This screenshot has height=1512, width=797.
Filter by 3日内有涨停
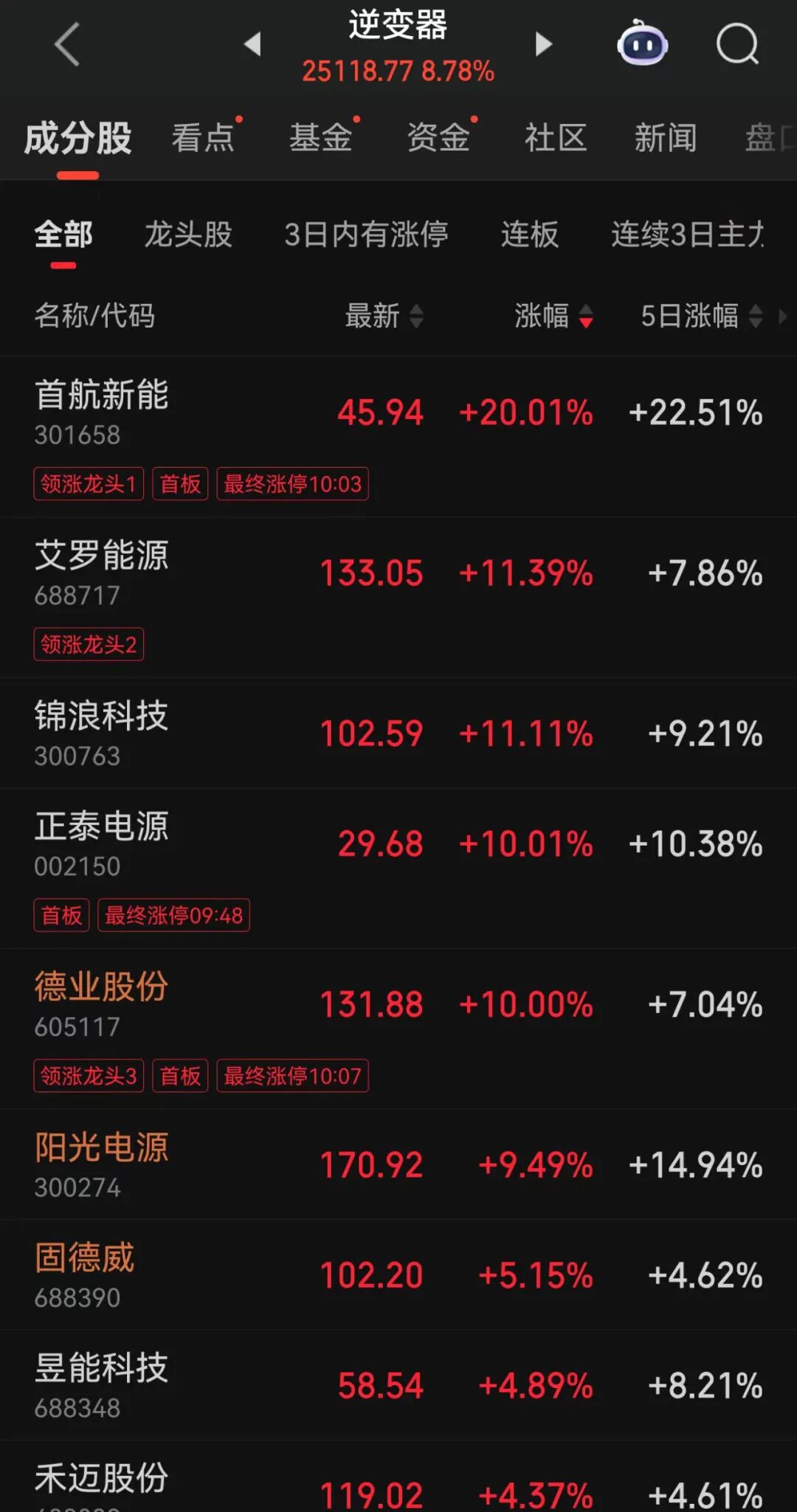tap(366, 235)
